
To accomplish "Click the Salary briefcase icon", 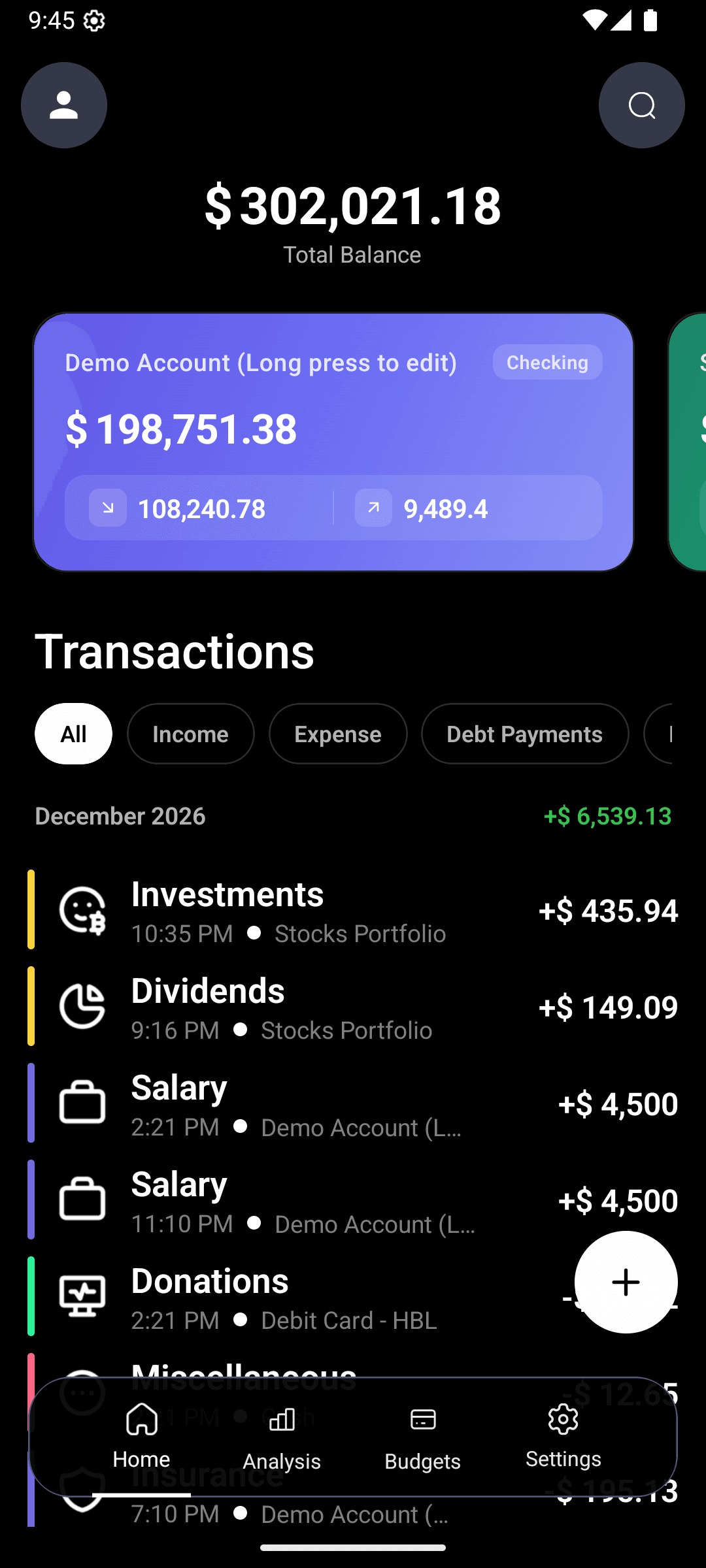I will pos(82,1102).
